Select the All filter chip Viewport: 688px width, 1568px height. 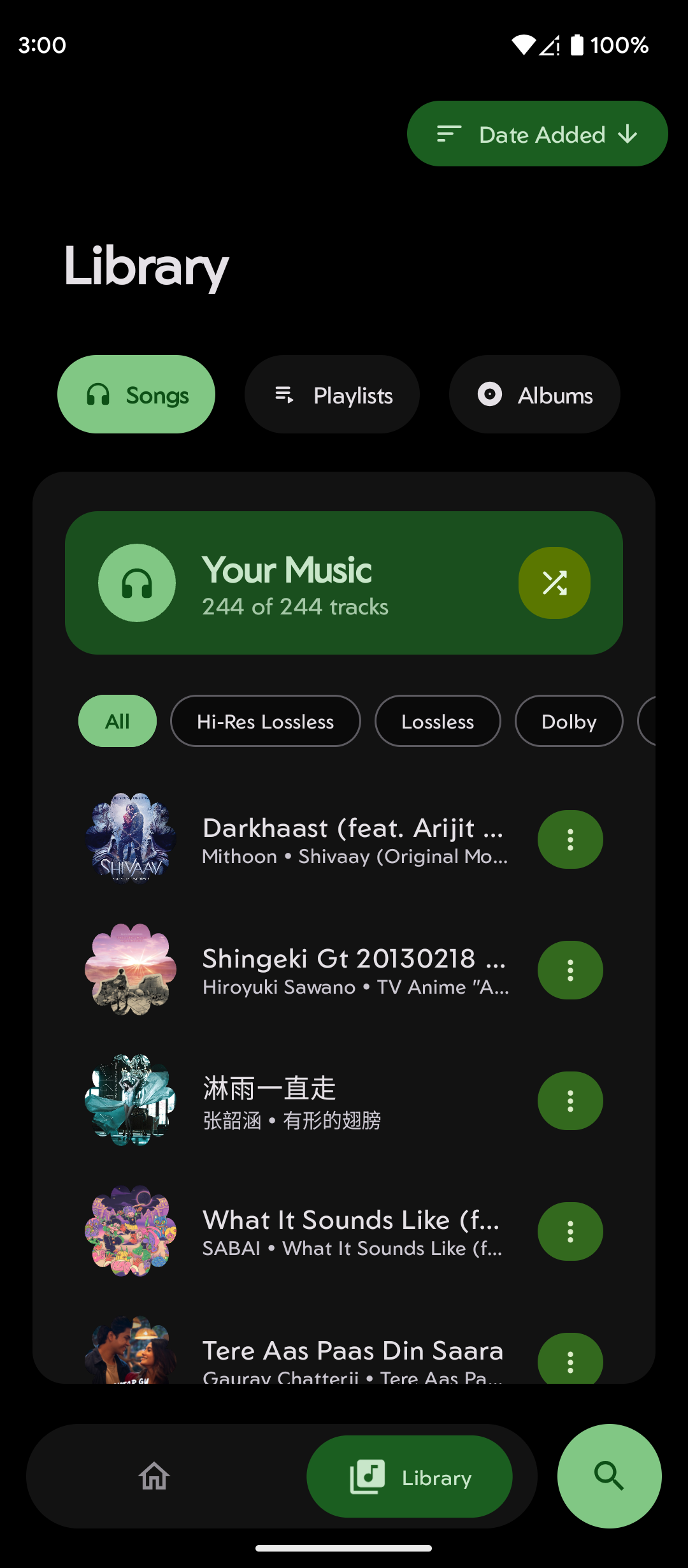click(117, 721)
